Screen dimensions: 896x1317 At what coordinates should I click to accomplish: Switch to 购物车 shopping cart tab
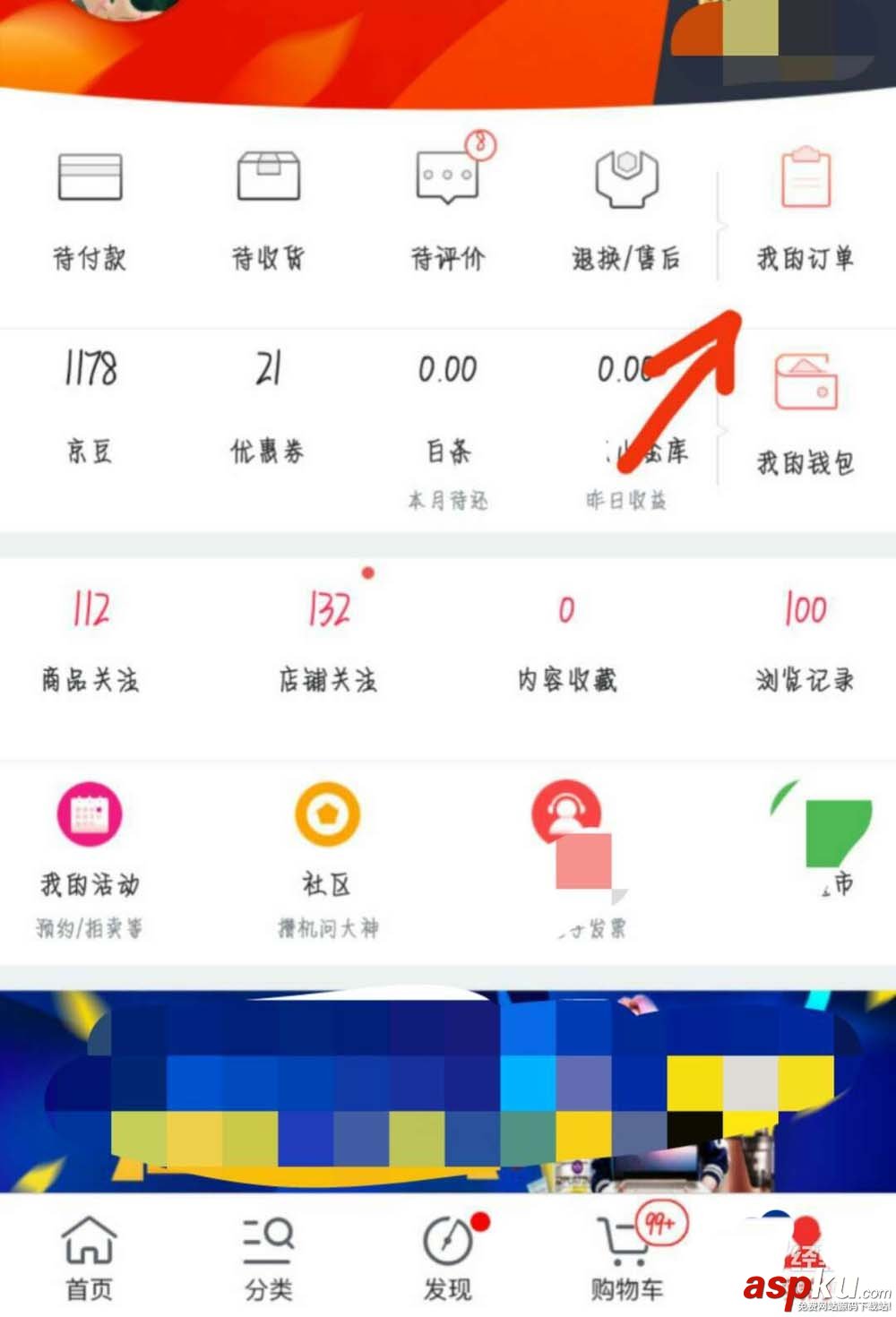point(626,1259)
